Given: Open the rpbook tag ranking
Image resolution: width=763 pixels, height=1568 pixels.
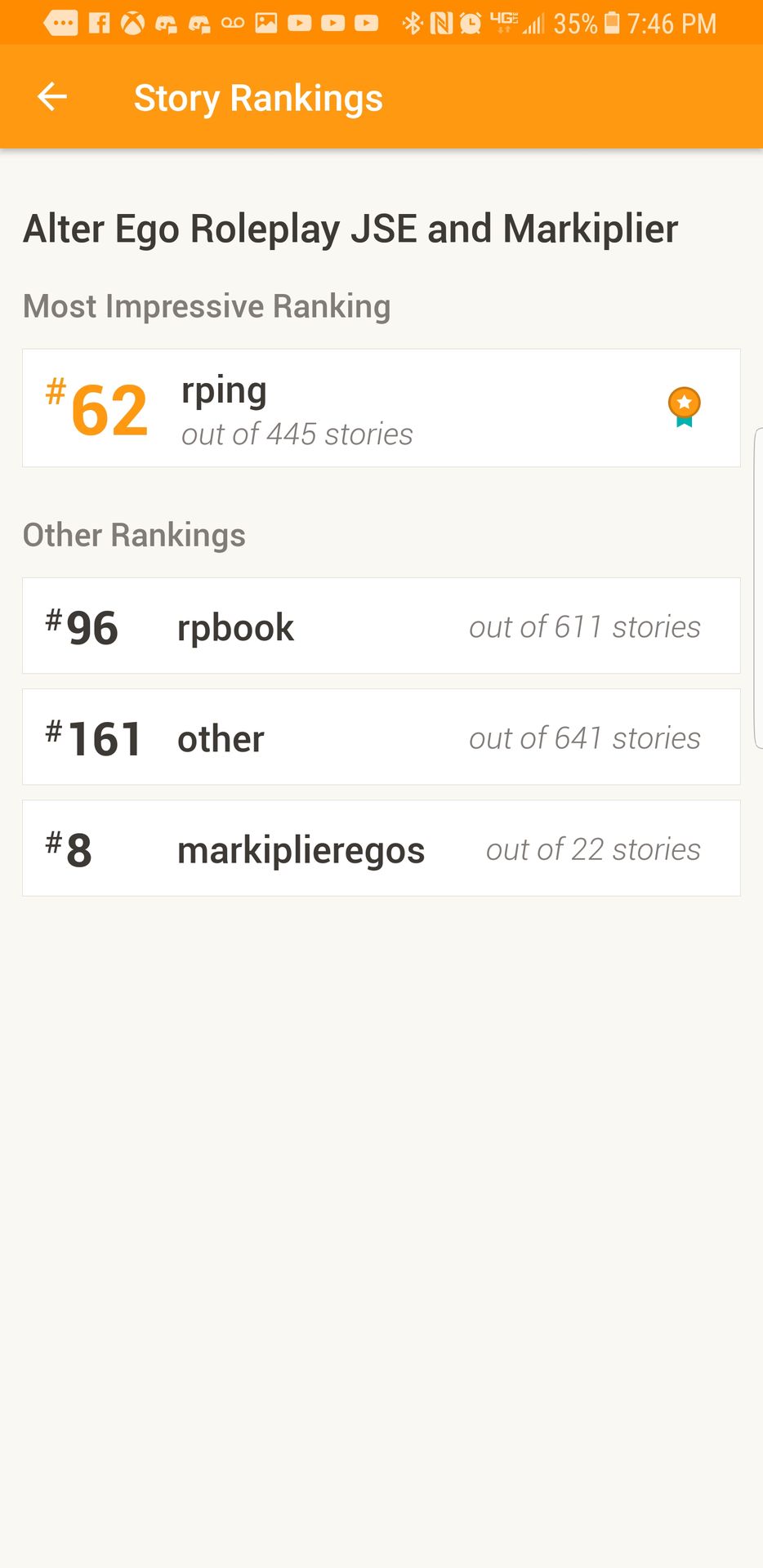Looking at the screenshot, I should 381,626.
